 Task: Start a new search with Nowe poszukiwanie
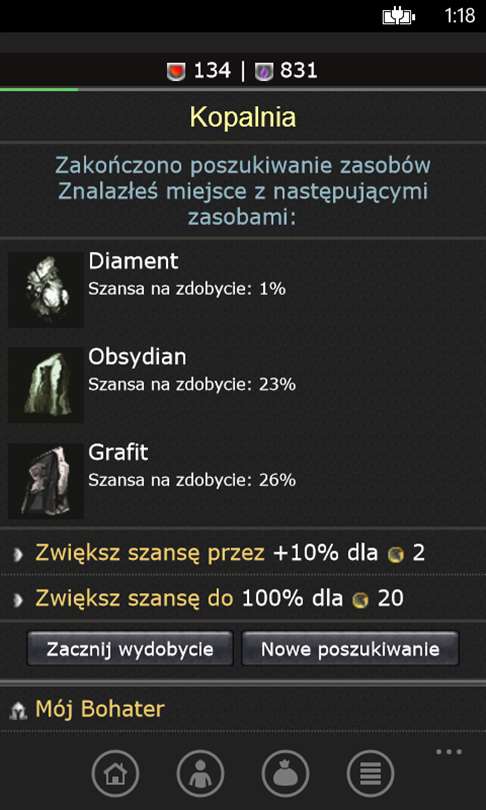(x=350, y=649)
